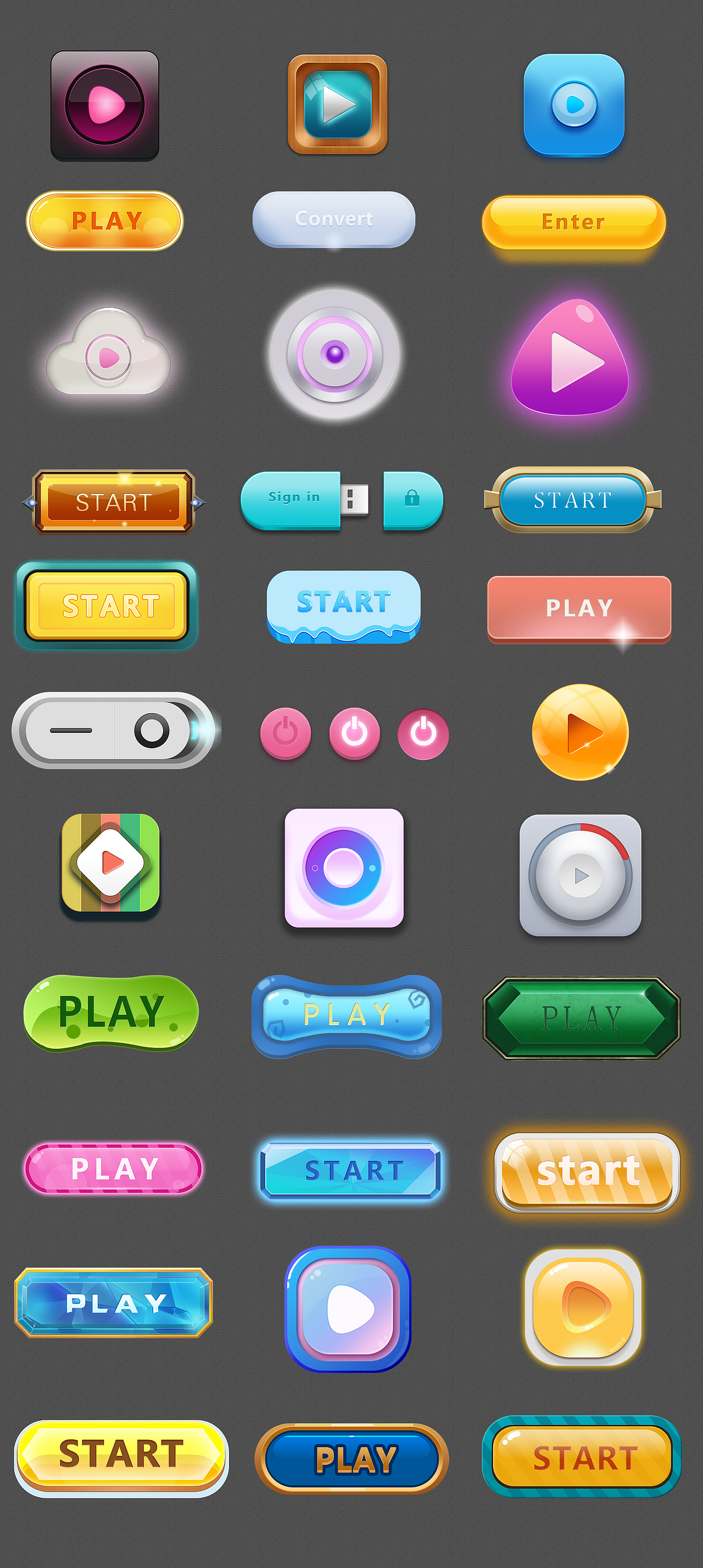This screenshot has width=703, height=1568.
Task: Open the cloud play icon
Action: (108, 356)
